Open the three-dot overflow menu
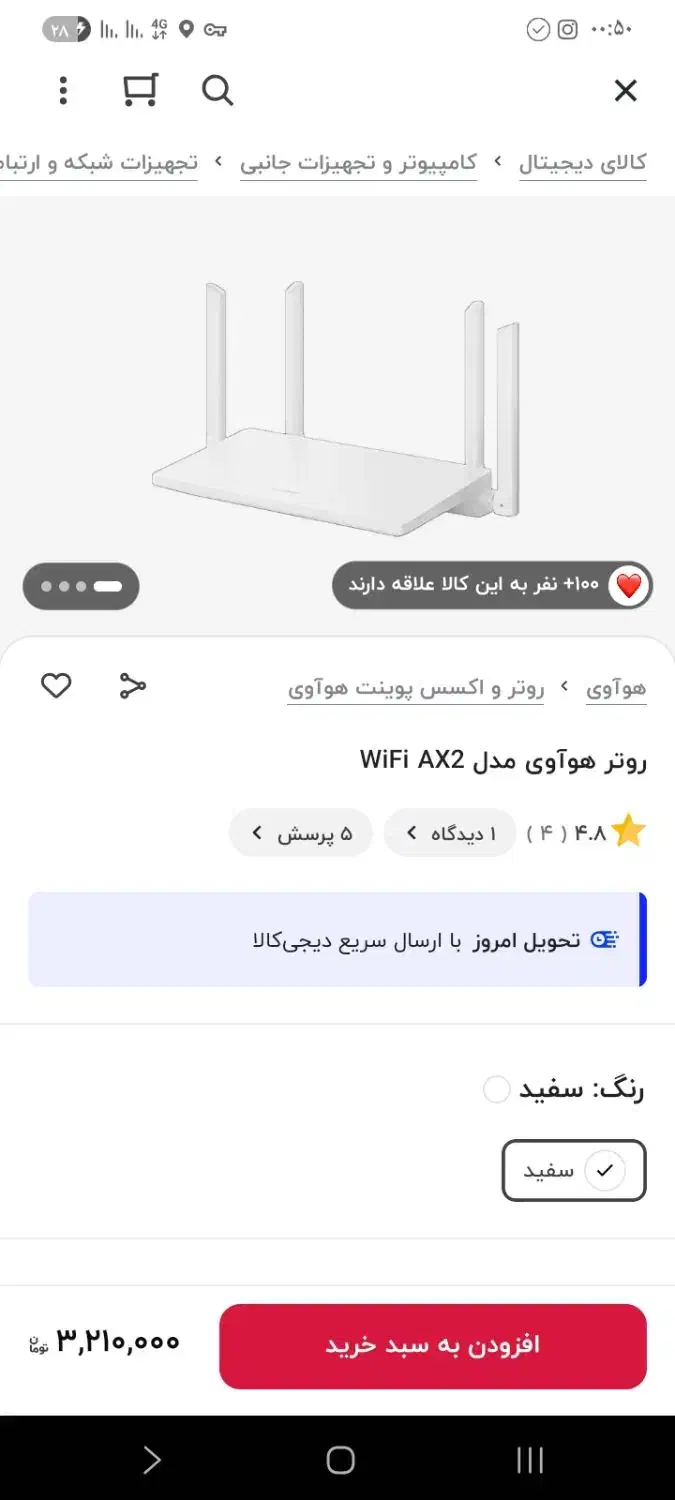Image resolution: width=675 pixels, height=1500 pixels. click(63, 91)
